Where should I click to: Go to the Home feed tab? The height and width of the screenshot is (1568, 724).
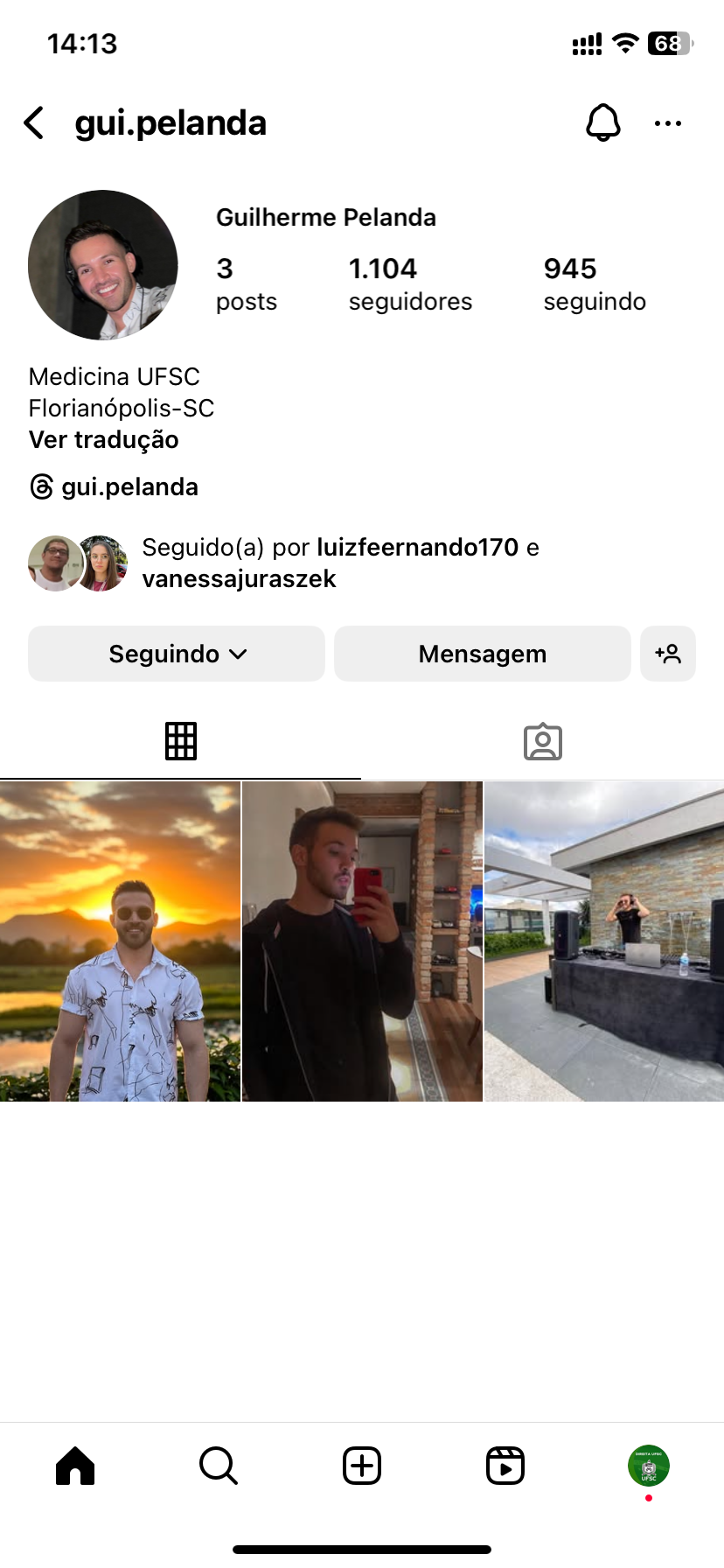point(75,1466)
